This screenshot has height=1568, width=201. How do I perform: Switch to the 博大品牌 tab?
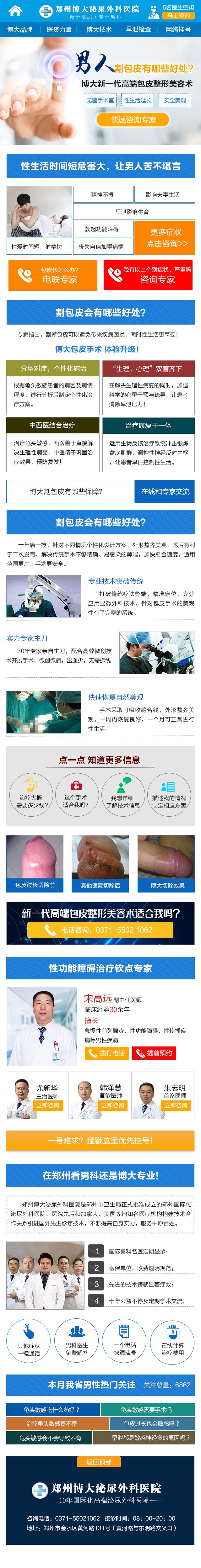pyautogui.click(x=19, y=29)
